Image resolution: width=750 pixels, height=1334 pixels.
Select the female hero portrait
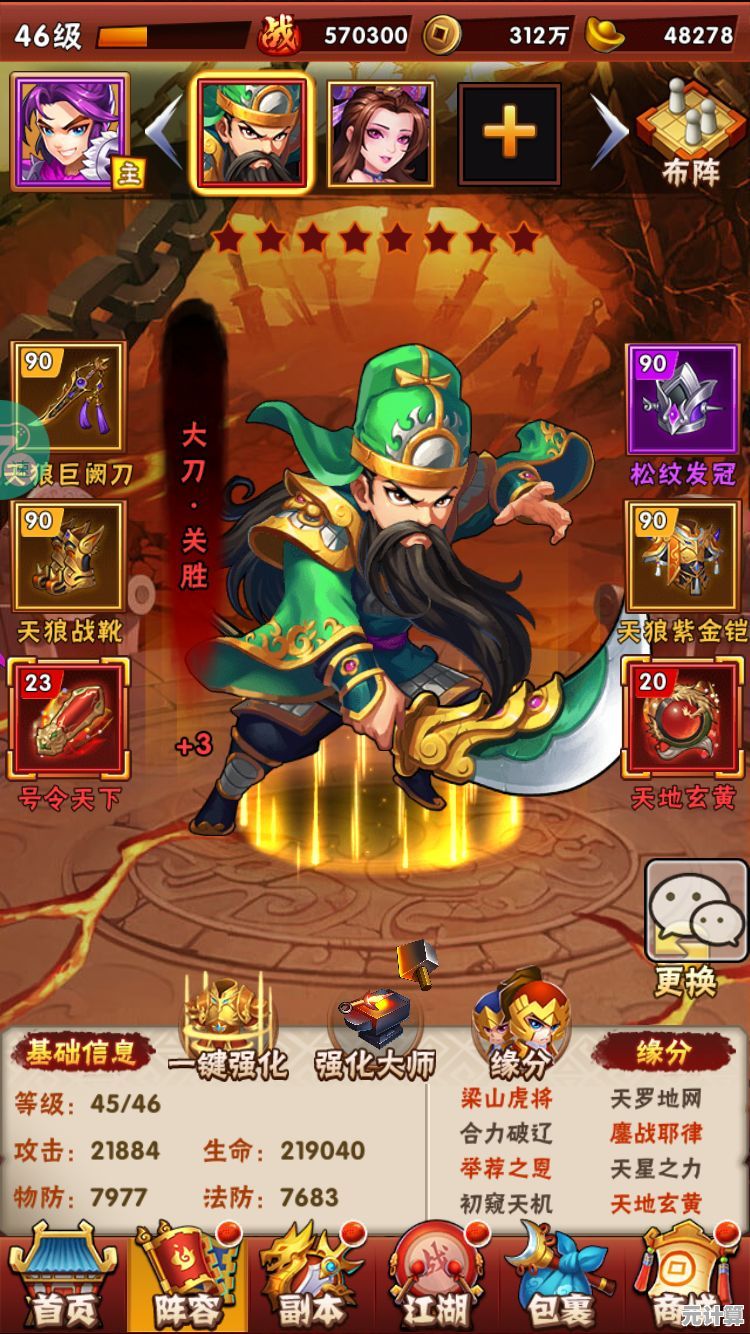(x=380, y=134)
